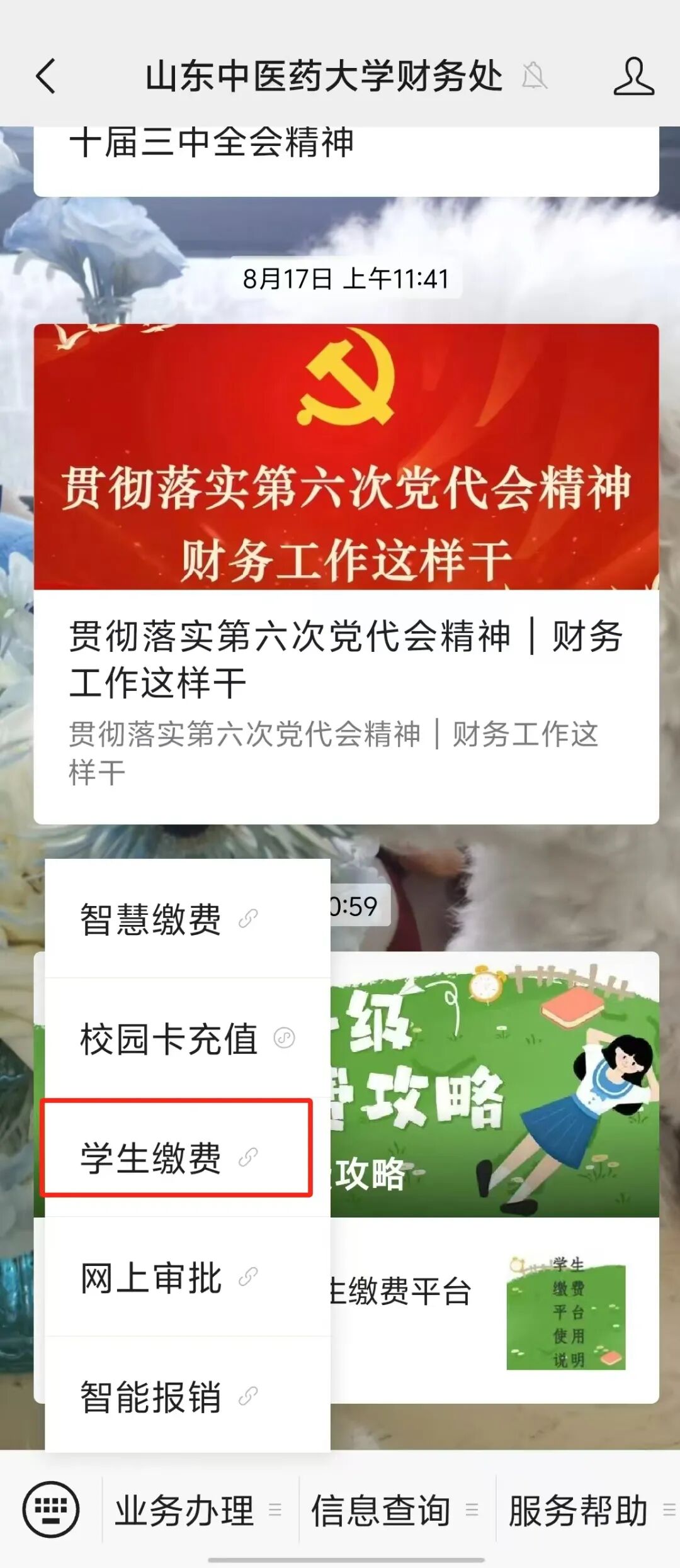The image size is (680, 1568).
Task: Open the account profile icon
Action: point(633,76)
